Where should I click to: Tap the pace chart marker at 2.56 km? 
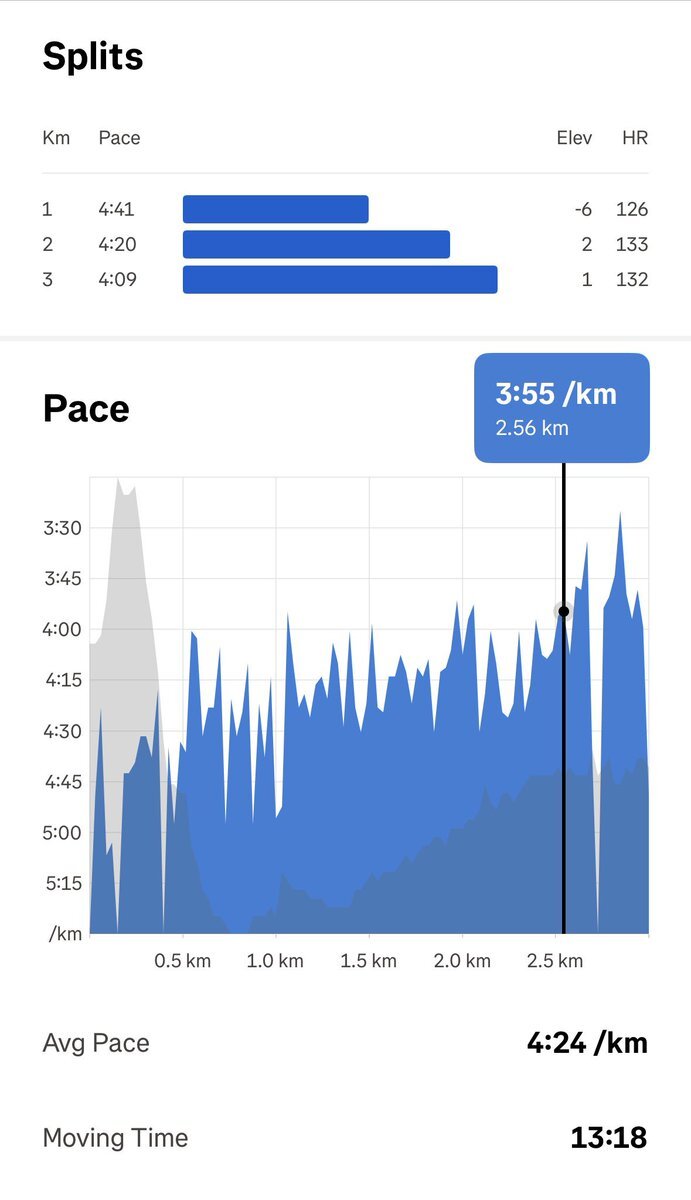click(563, 611)
